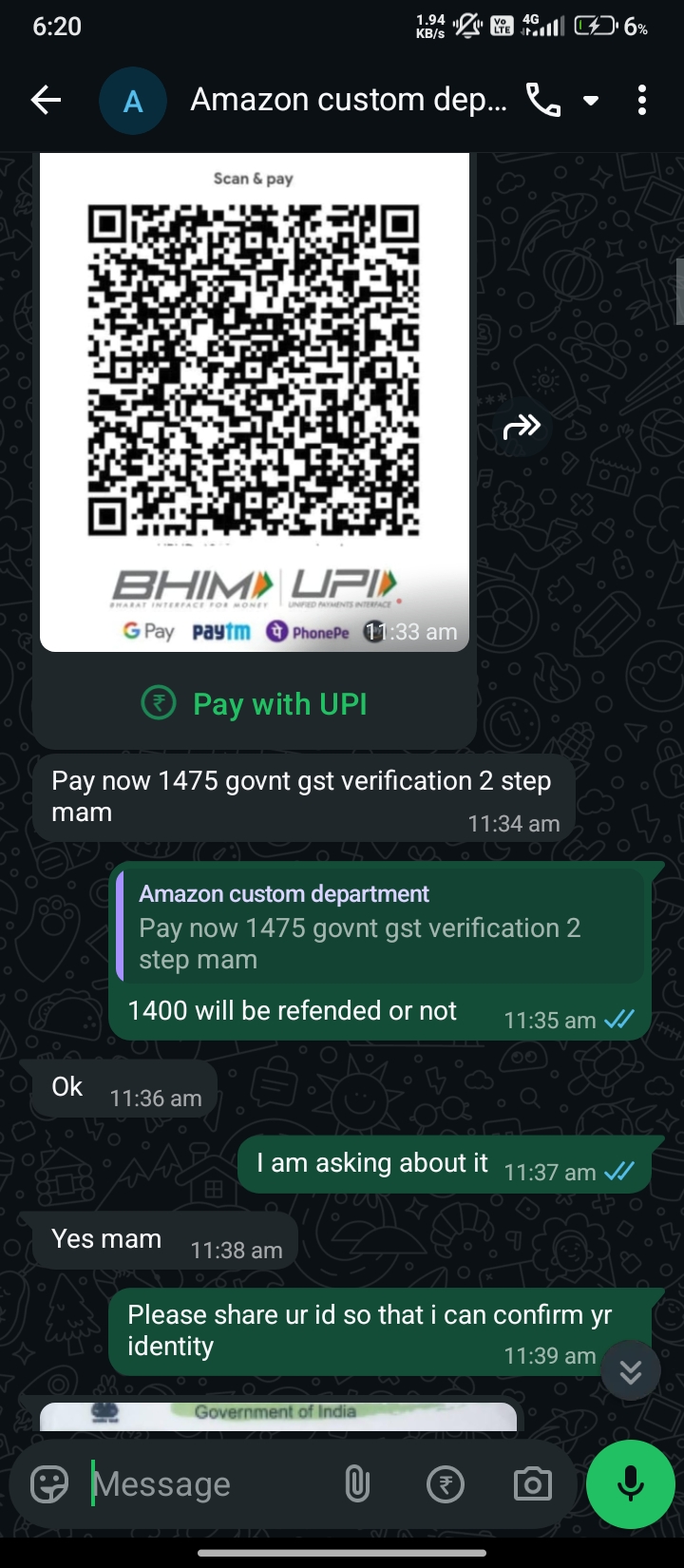This screenshot has height=1568, width=684.
Task: Open Amazon custom department contact info
Action: click(348, 100)
